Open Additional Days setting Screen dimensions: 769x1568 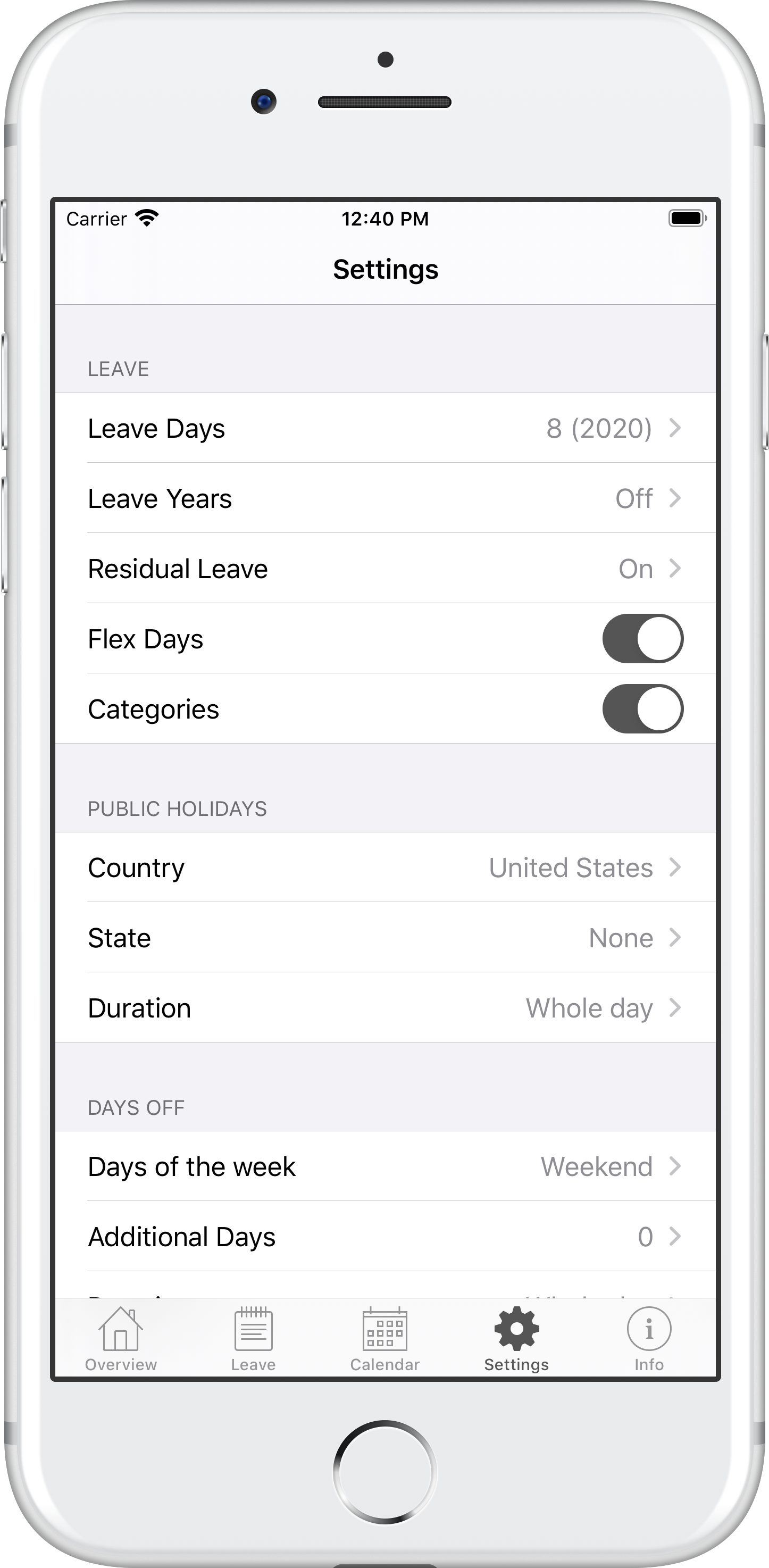click(384, 1237)
